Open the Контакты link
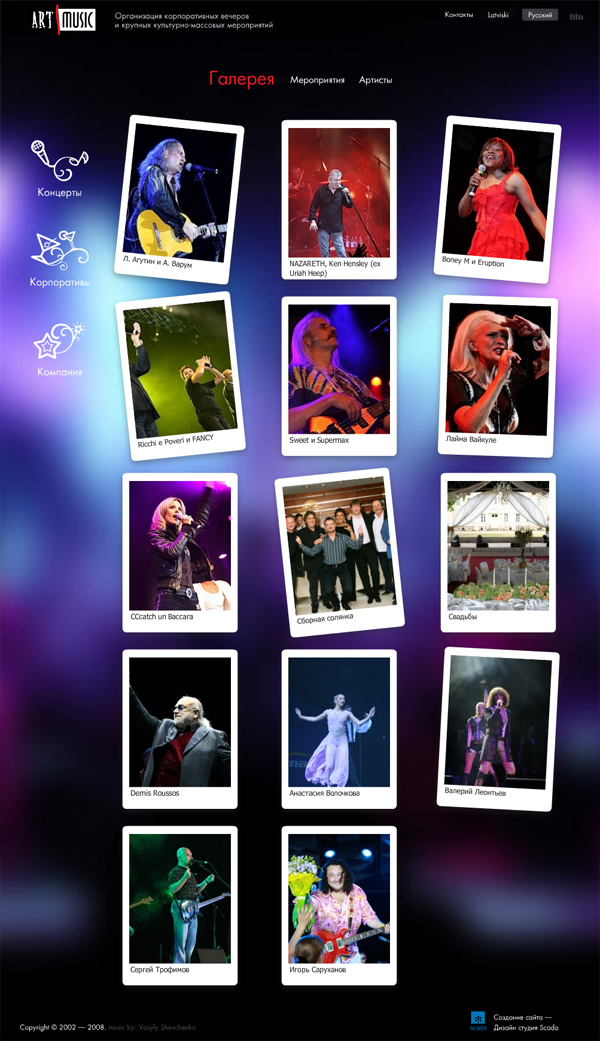The width and height of the screenshot is (600, 1041). coord(458,15)
